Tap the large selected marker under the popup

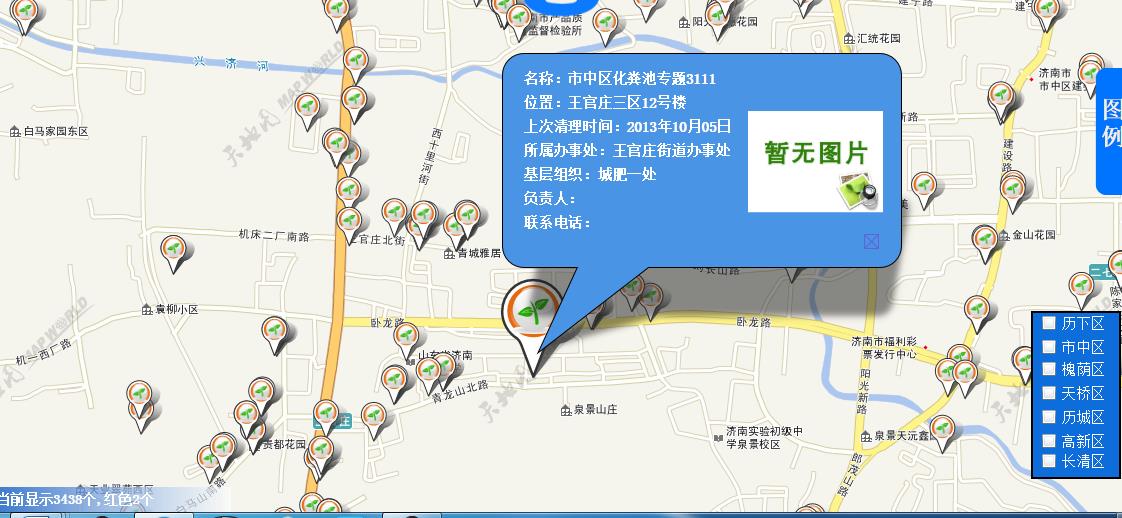[531, 310]
